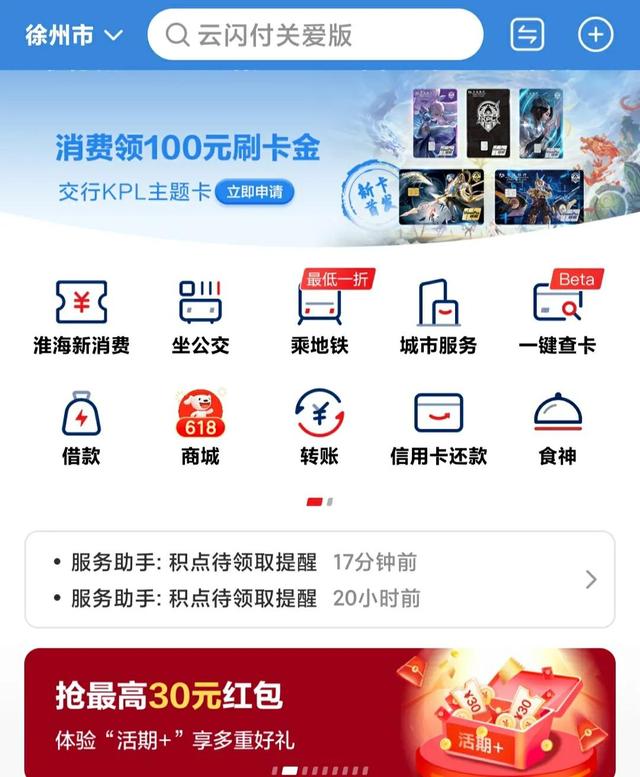Tap the 云闪付关爱版 search box
This screenshot has width=640, height=777.
[315, 35]
